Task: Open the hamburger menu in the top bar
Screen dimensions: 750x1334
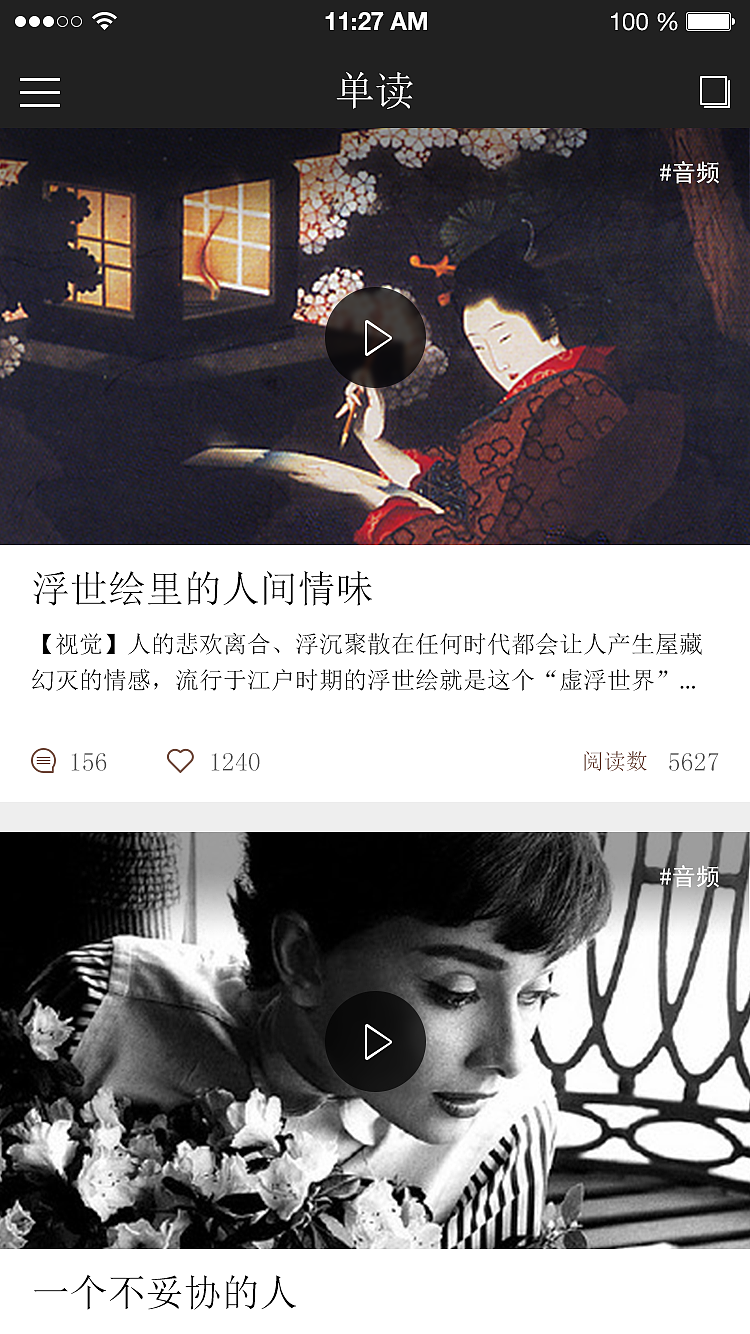Action: (40, 90)
